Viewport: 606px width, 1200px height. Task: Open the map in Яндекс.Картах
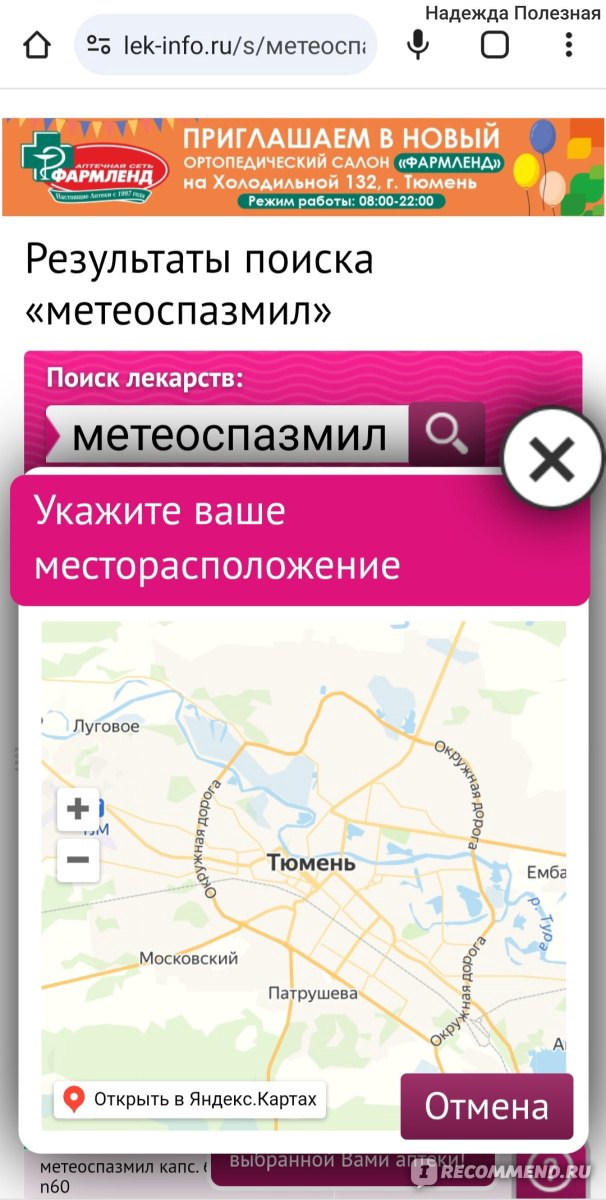click(x=190, y=1100)
